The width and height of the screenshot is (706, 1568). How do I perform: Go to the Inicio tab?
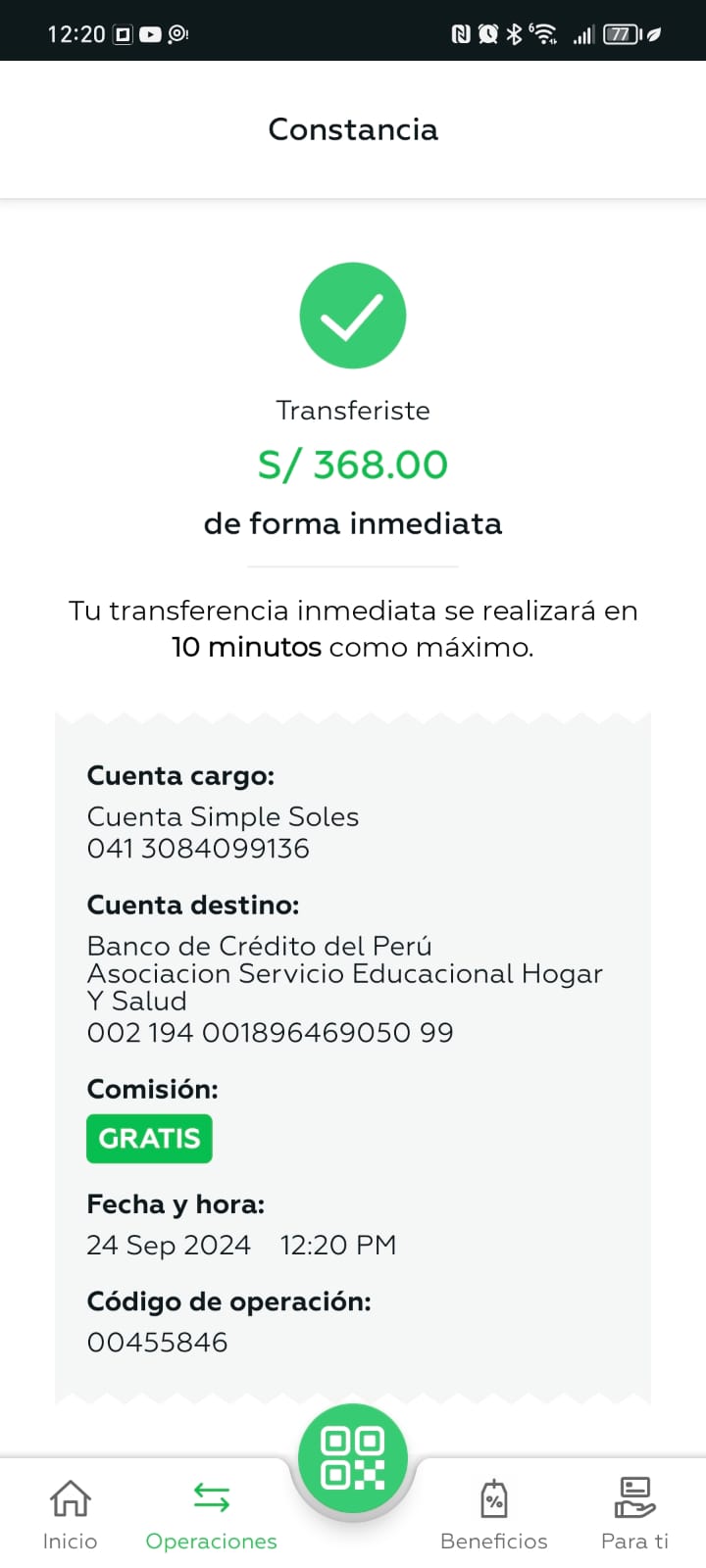70,1513
